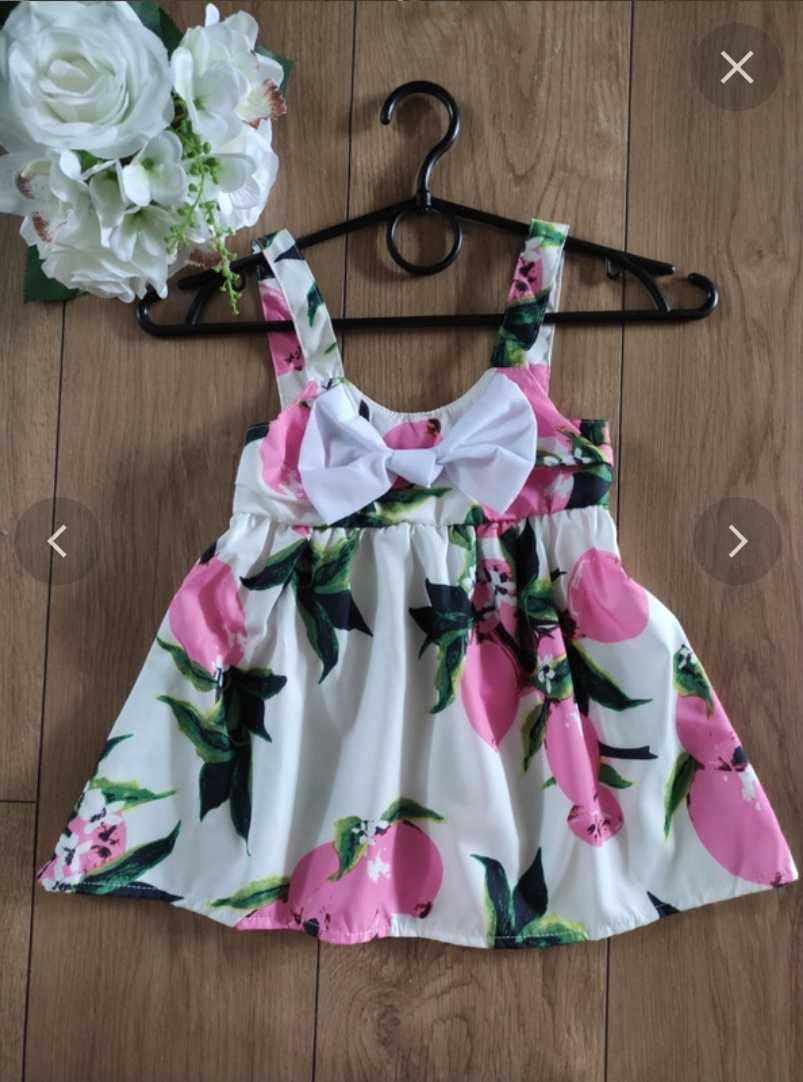The height and width of the screenshot is (1082, 803).
Task: Go to the previous photo
Action: tap(57, 541)
